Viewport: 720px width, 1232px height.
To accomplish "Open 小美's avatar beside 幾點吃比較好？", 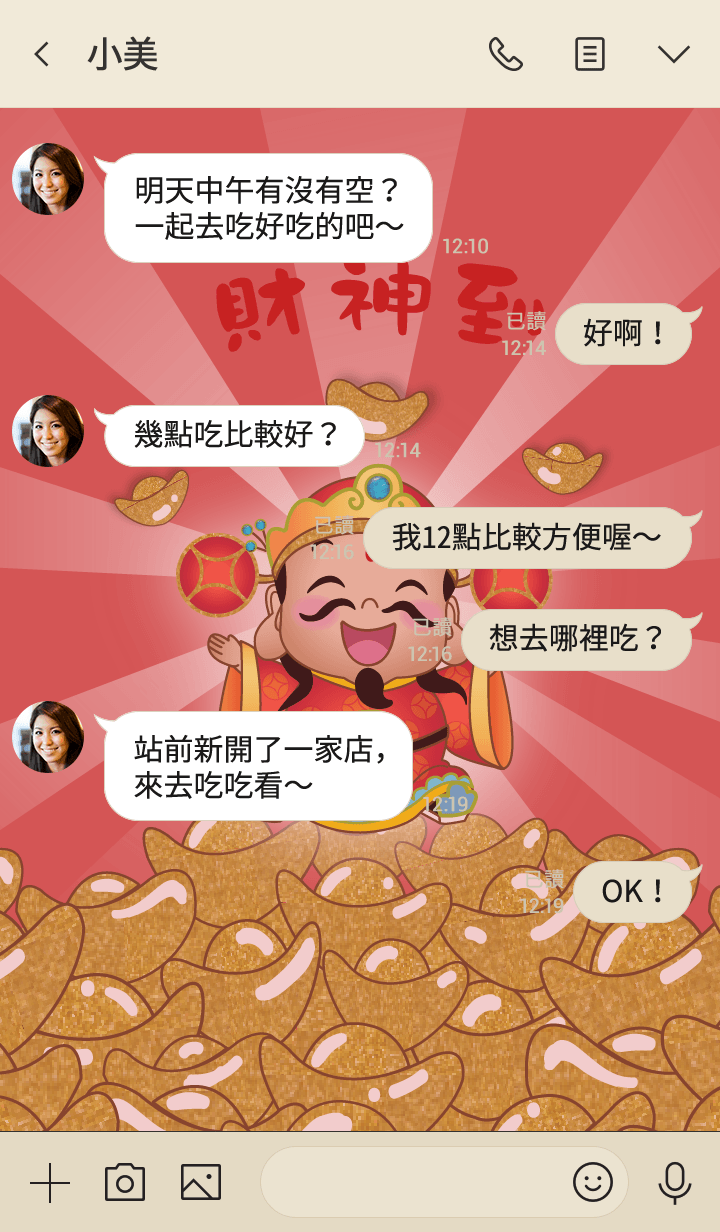I will coord(48,431).
